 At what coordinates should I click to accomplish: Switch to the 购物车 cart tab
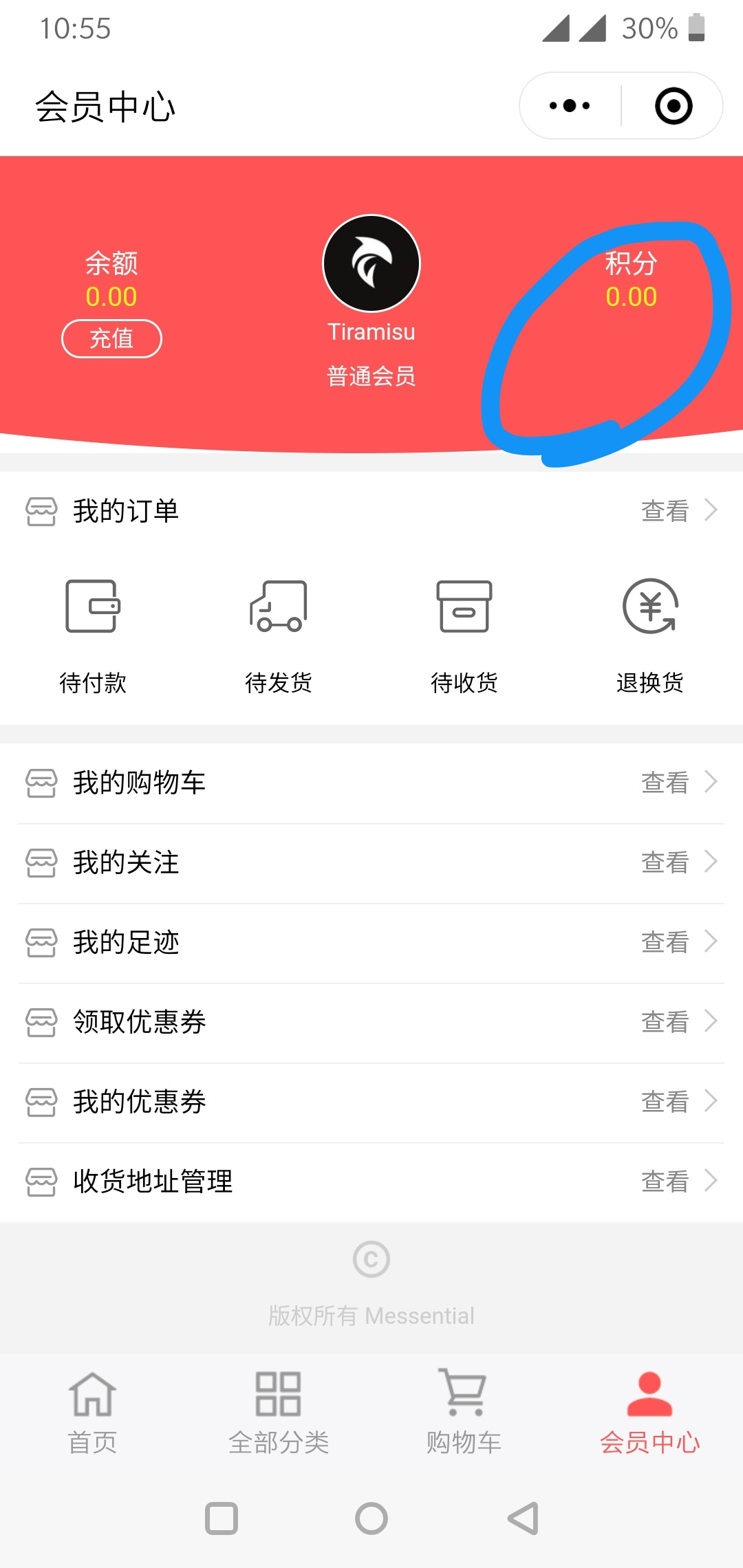point(464,1413)
